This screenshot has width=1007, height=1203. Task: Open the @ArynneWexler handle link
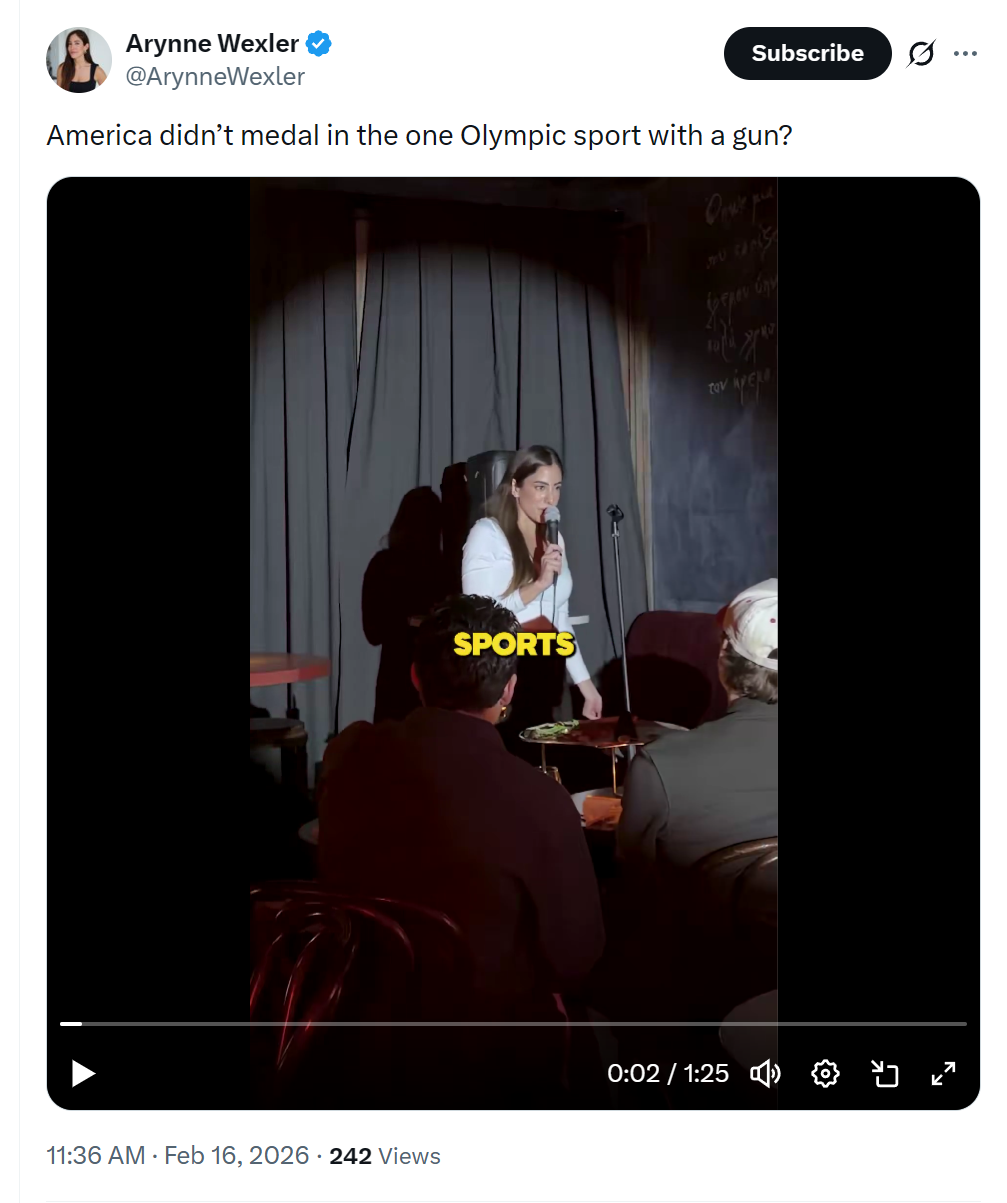click(215, 76)
